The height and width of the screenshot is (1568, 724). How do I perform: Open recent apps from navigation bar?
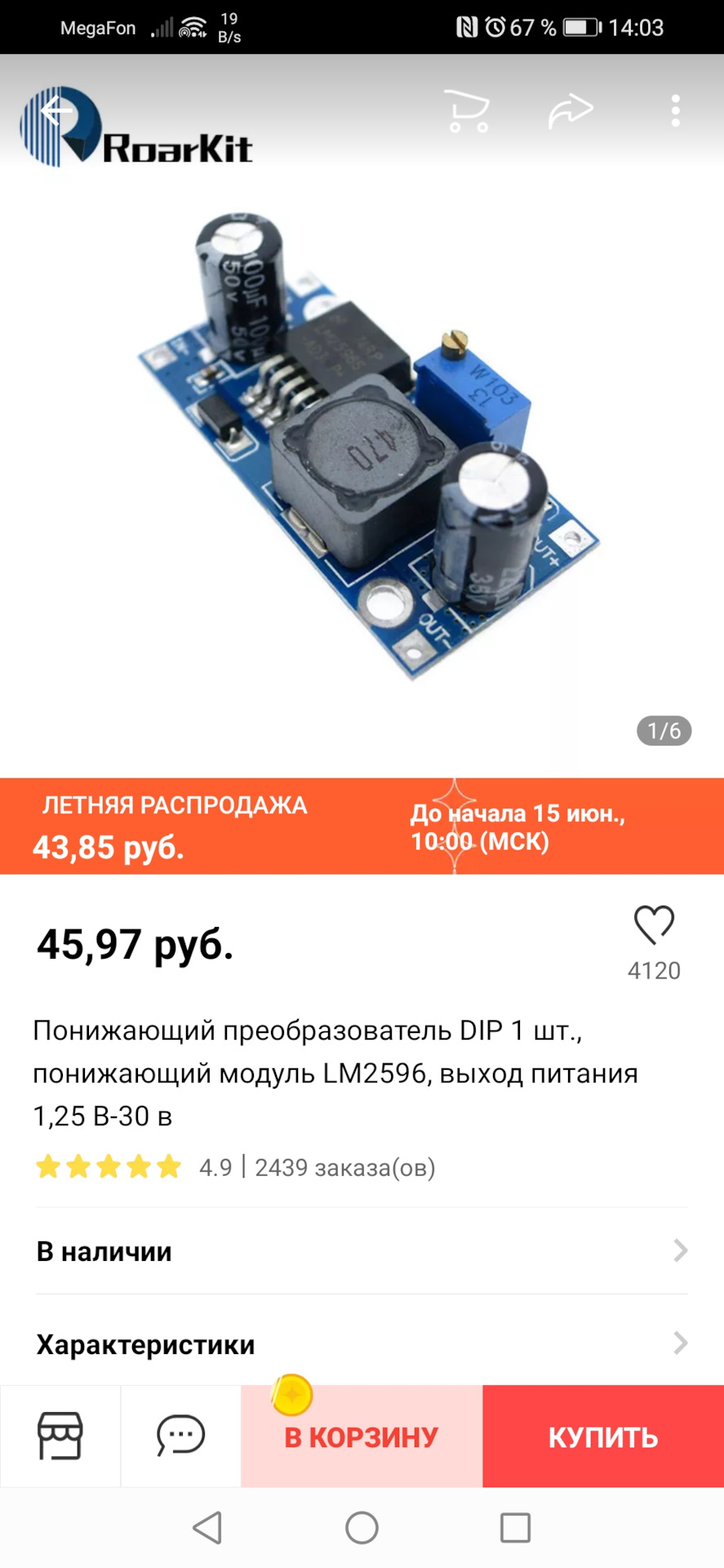pos(515,1527)
